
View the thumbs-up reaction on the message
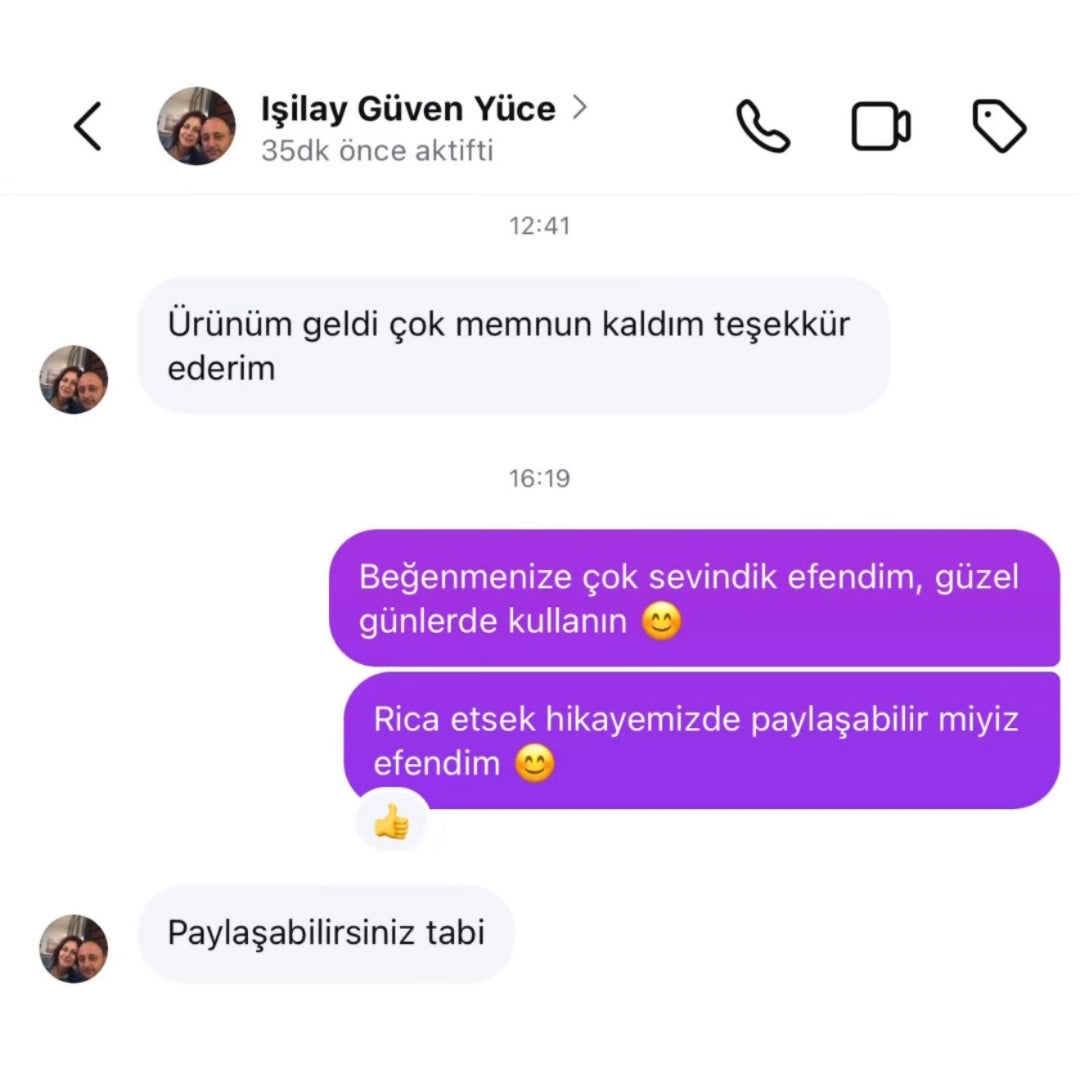tap(392, 822)
